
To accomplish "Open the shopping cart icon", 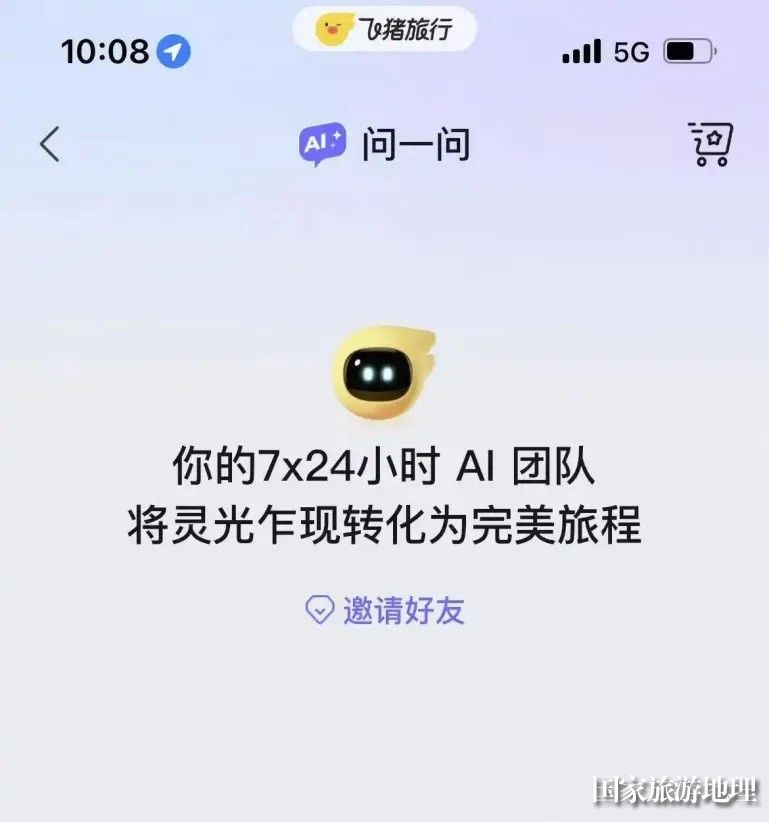I will pyautogui.click(x=710, y=145).
